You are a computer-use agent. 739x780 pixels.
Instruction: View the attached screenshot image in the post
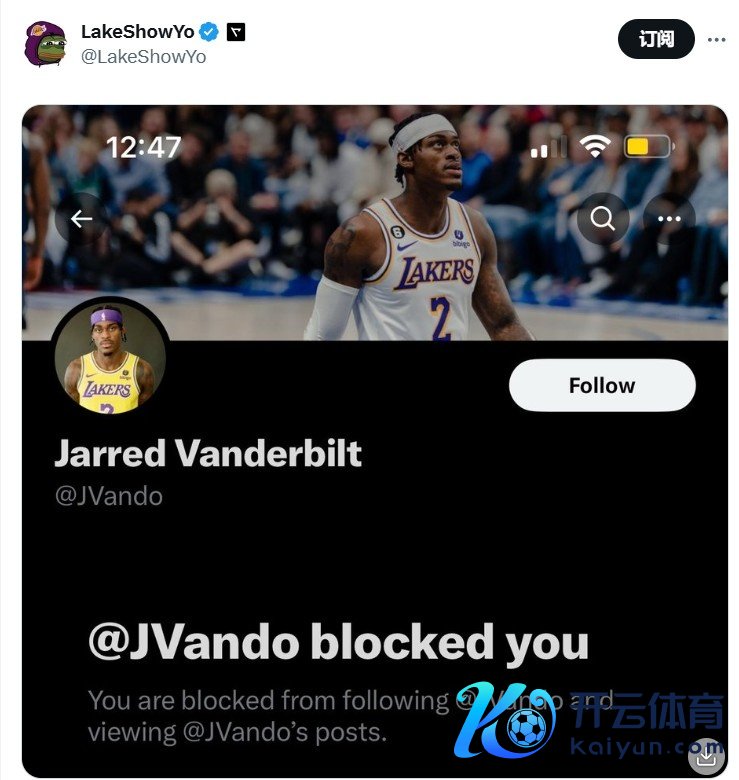coord(375,440)
